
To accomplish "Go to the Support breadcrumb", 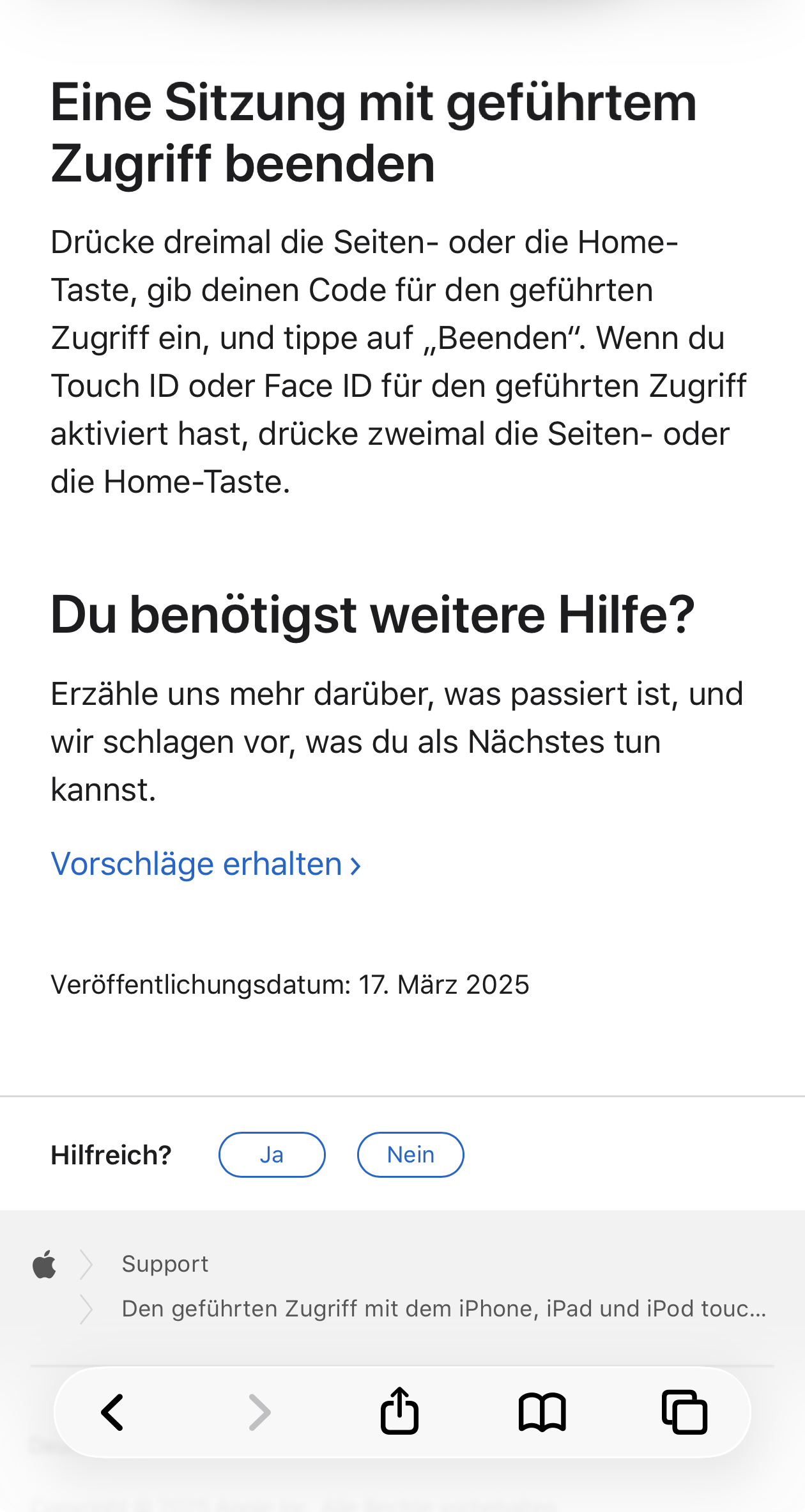I will point(165,1264).
